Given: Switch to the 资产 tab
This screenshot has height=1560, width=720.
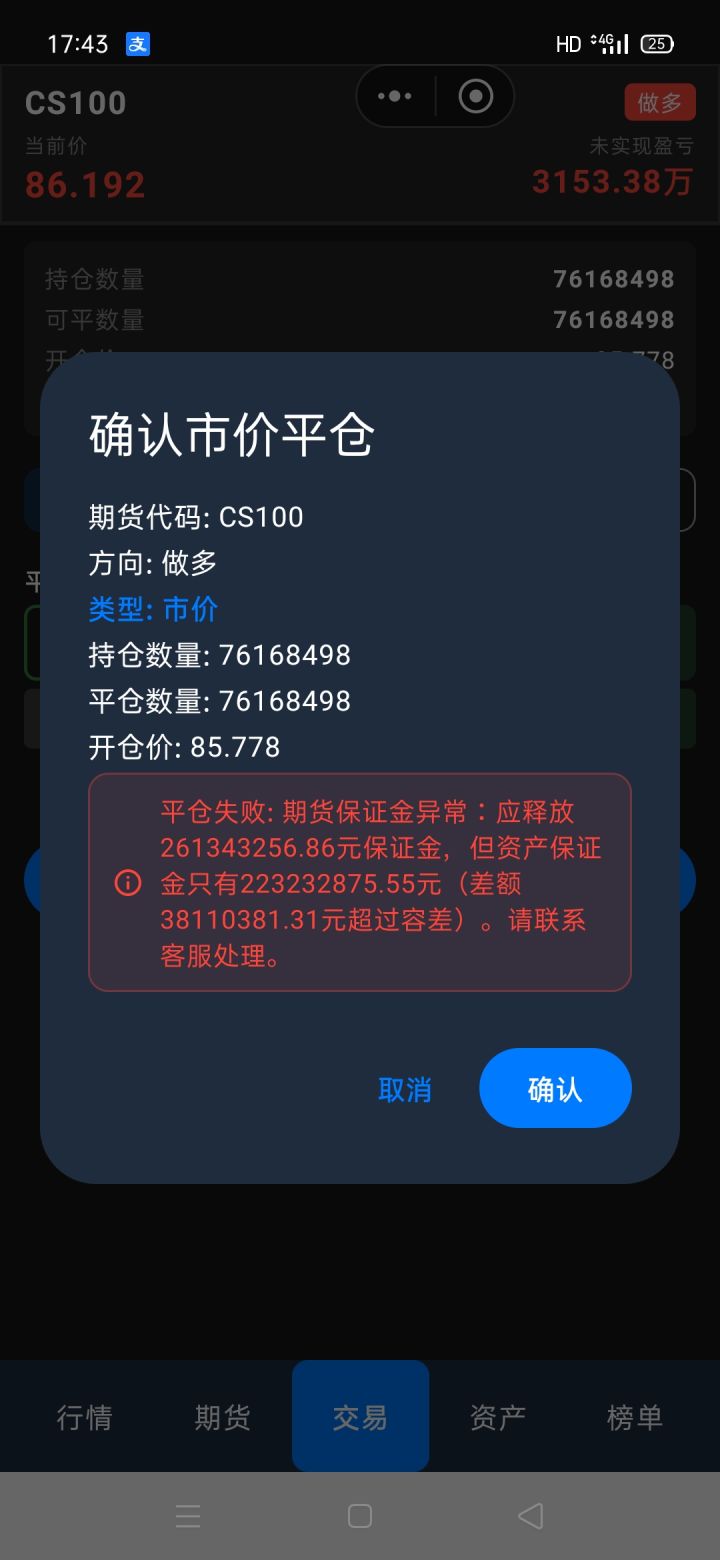Looking at the screenshot, I should pyautogui.click(x=495, y=1417).
